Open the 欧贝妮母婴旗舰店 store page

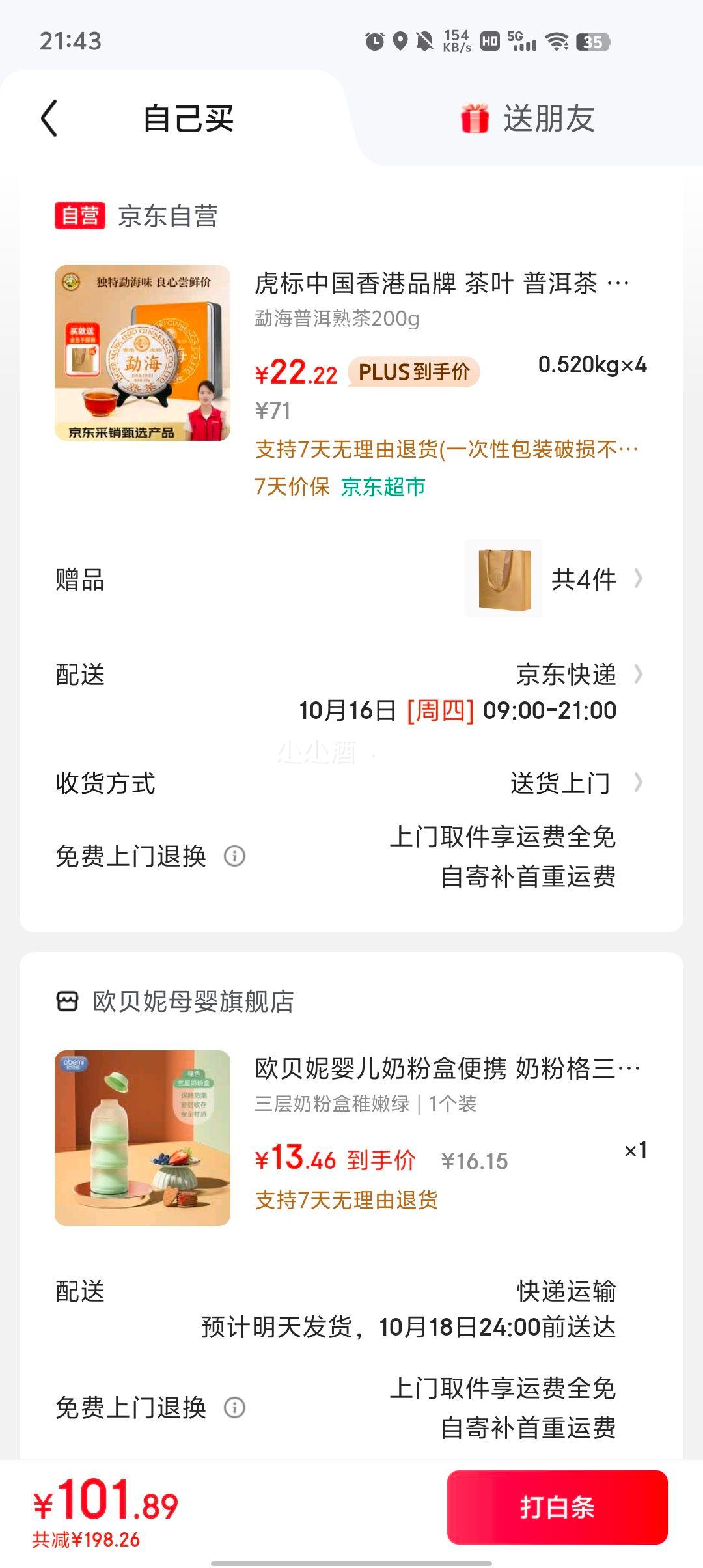(193, 1001)
